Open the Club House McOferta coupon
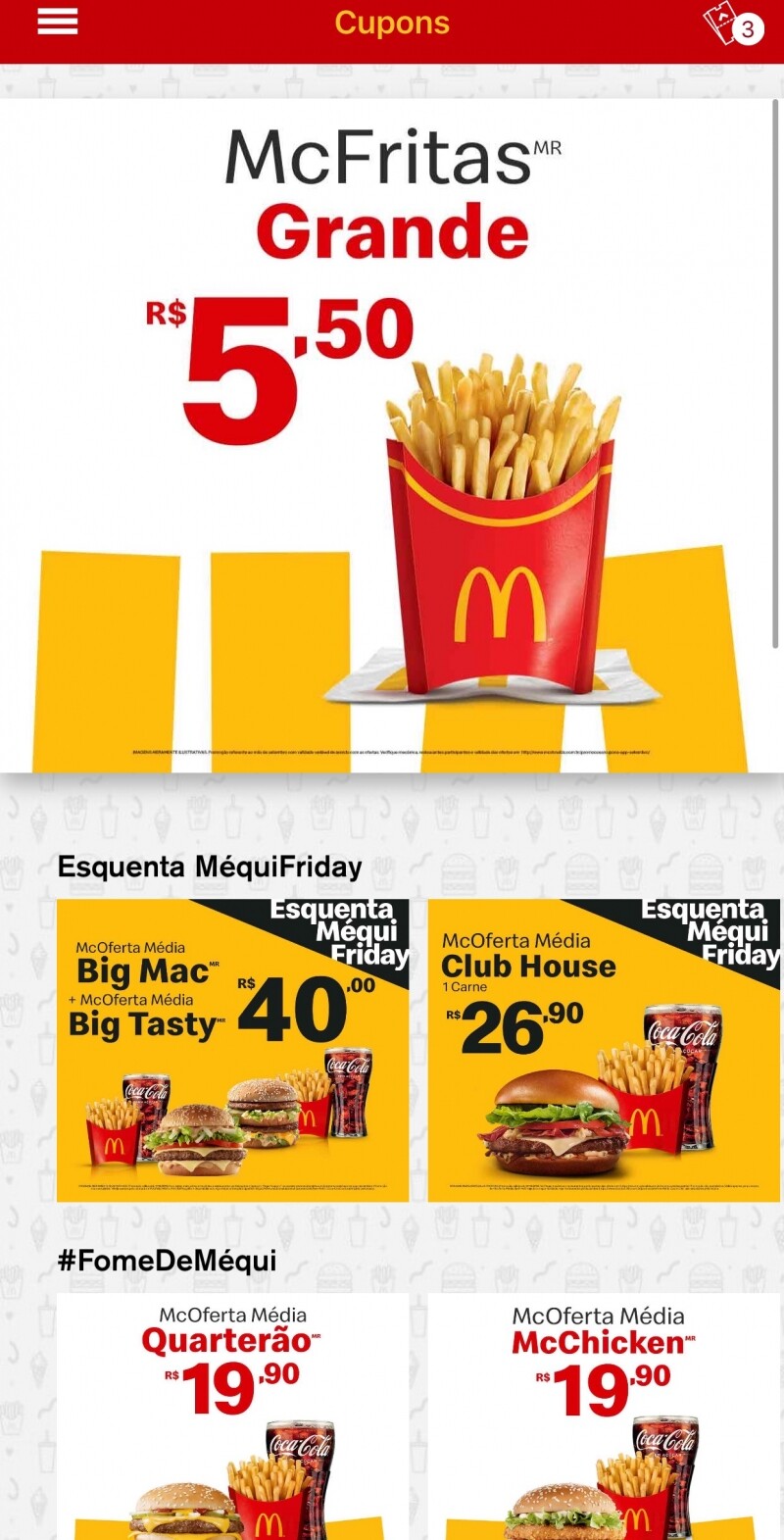The image size is (784, 1540). 604,1050
